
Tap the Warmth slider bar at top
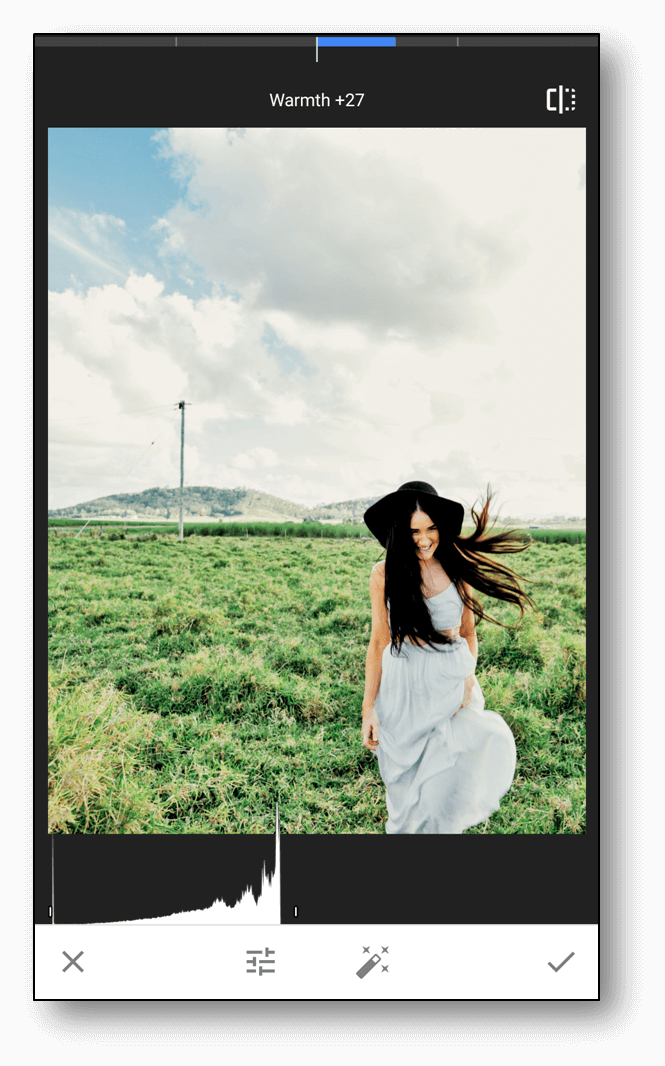317,42
